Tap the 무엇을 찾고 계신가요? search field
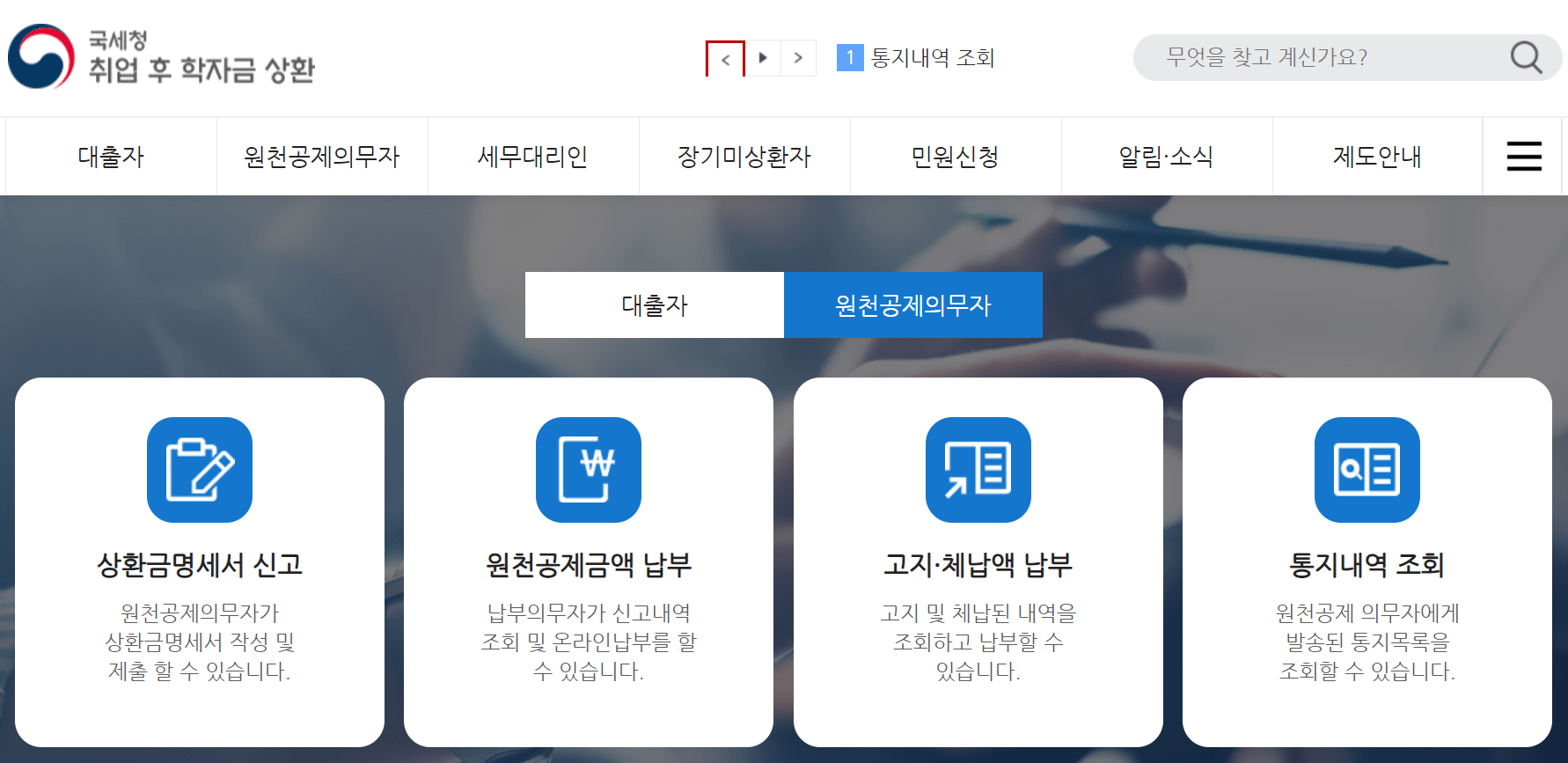The height and width of the screenshot is (763, 1568). point(1320,58)
